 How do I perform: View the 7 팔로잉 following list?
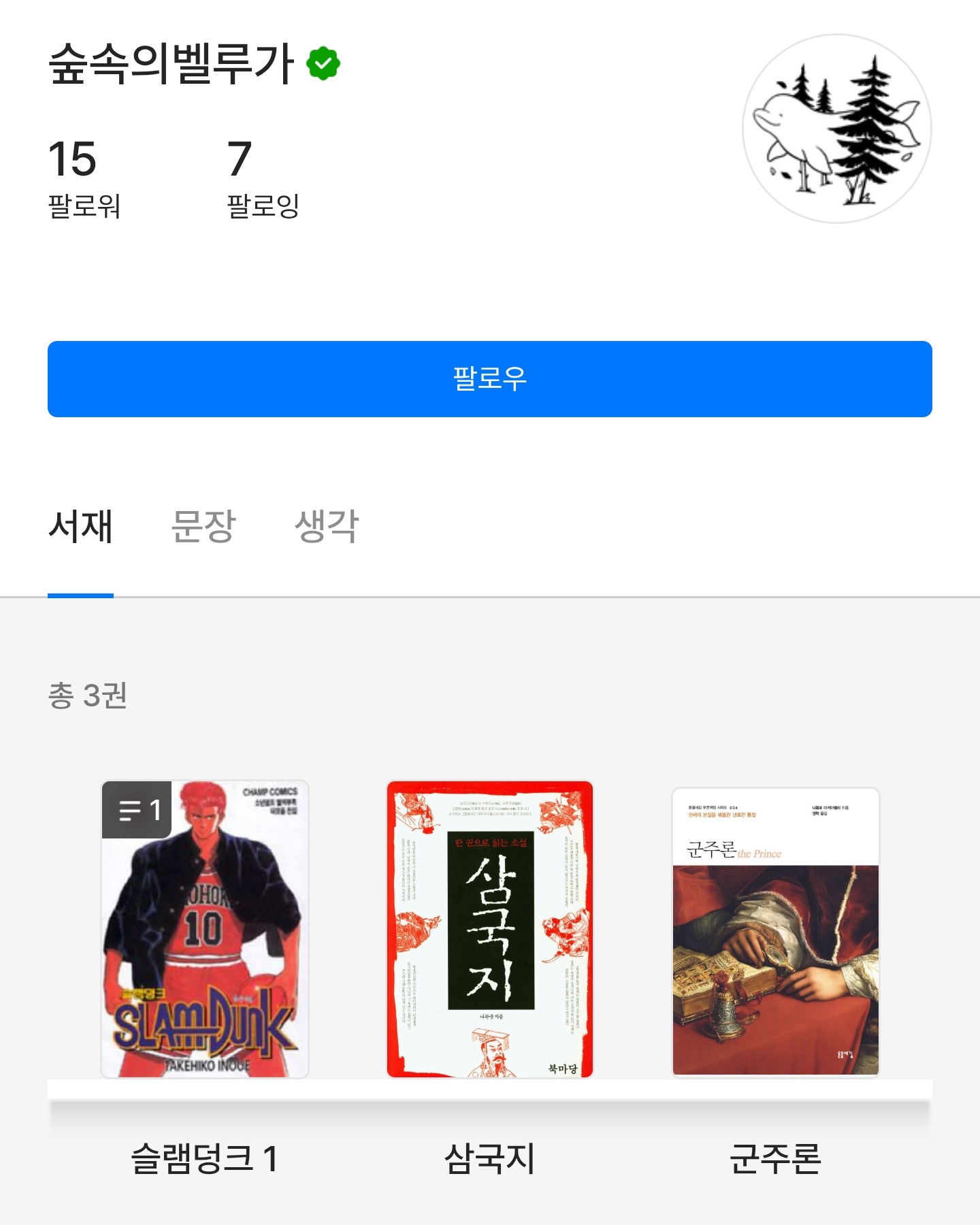263,178
